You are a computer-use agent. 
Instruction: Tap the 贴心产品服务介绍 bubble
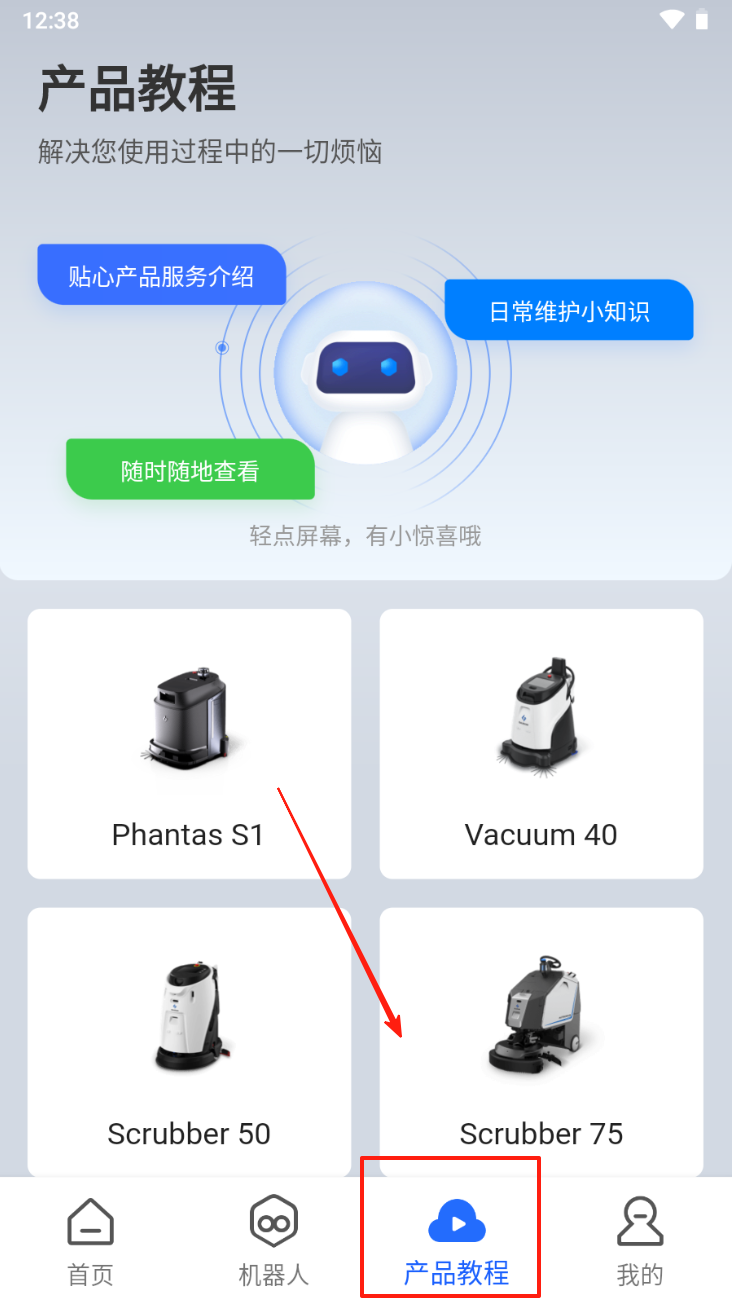161,275
